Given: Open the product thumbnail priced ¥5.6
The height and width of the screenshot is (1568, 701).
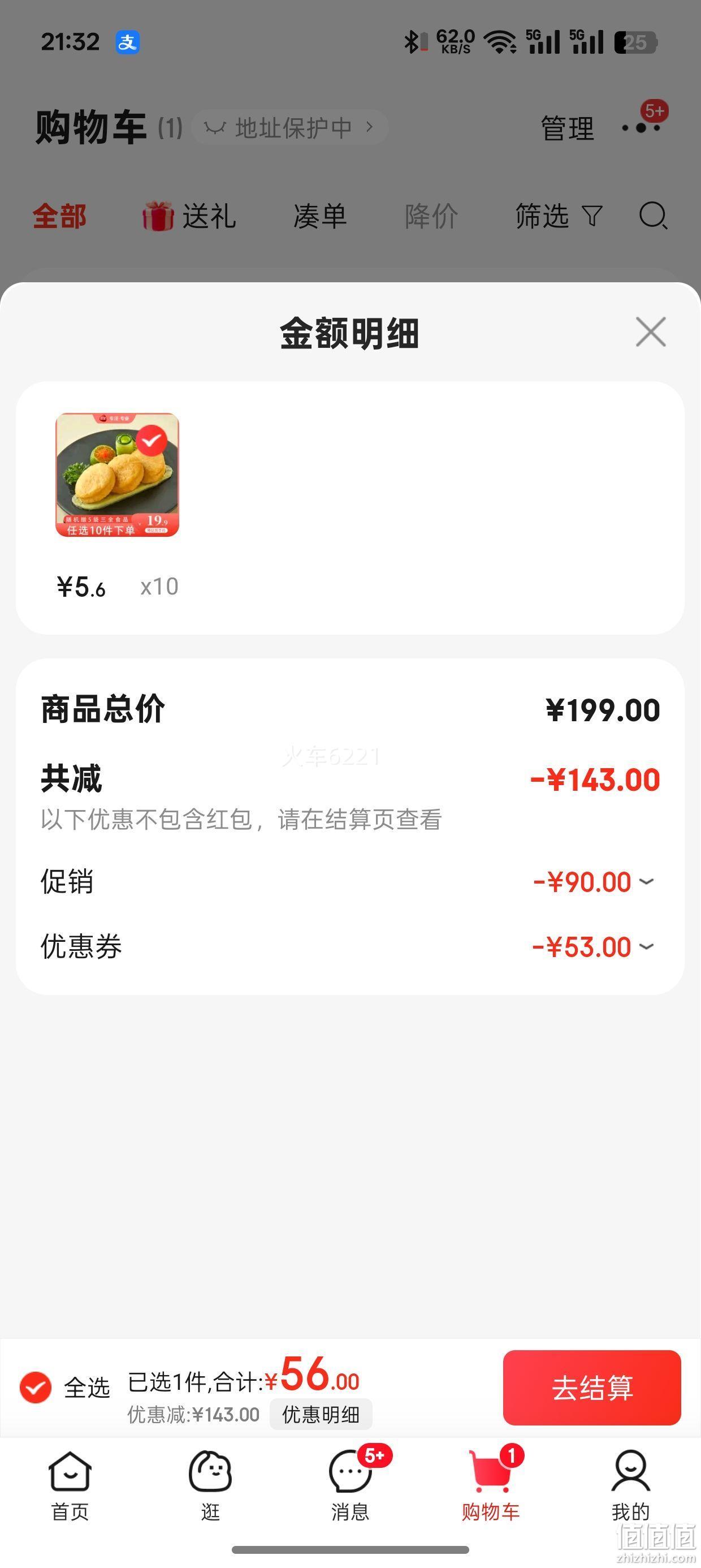Looking at the screenshot, I should [x=118, y=475].
